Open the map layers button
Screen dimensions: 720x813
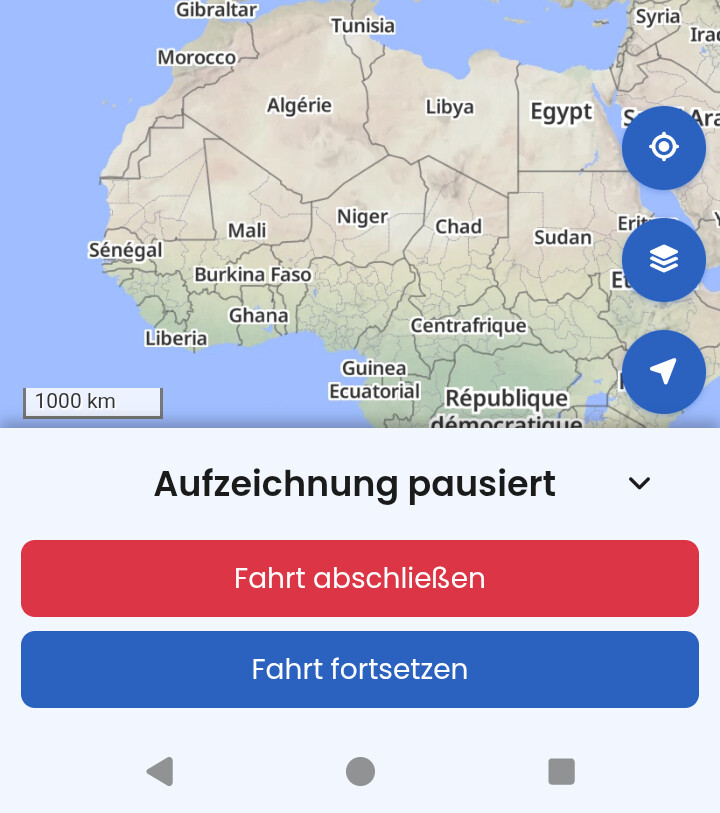(663, 260)
